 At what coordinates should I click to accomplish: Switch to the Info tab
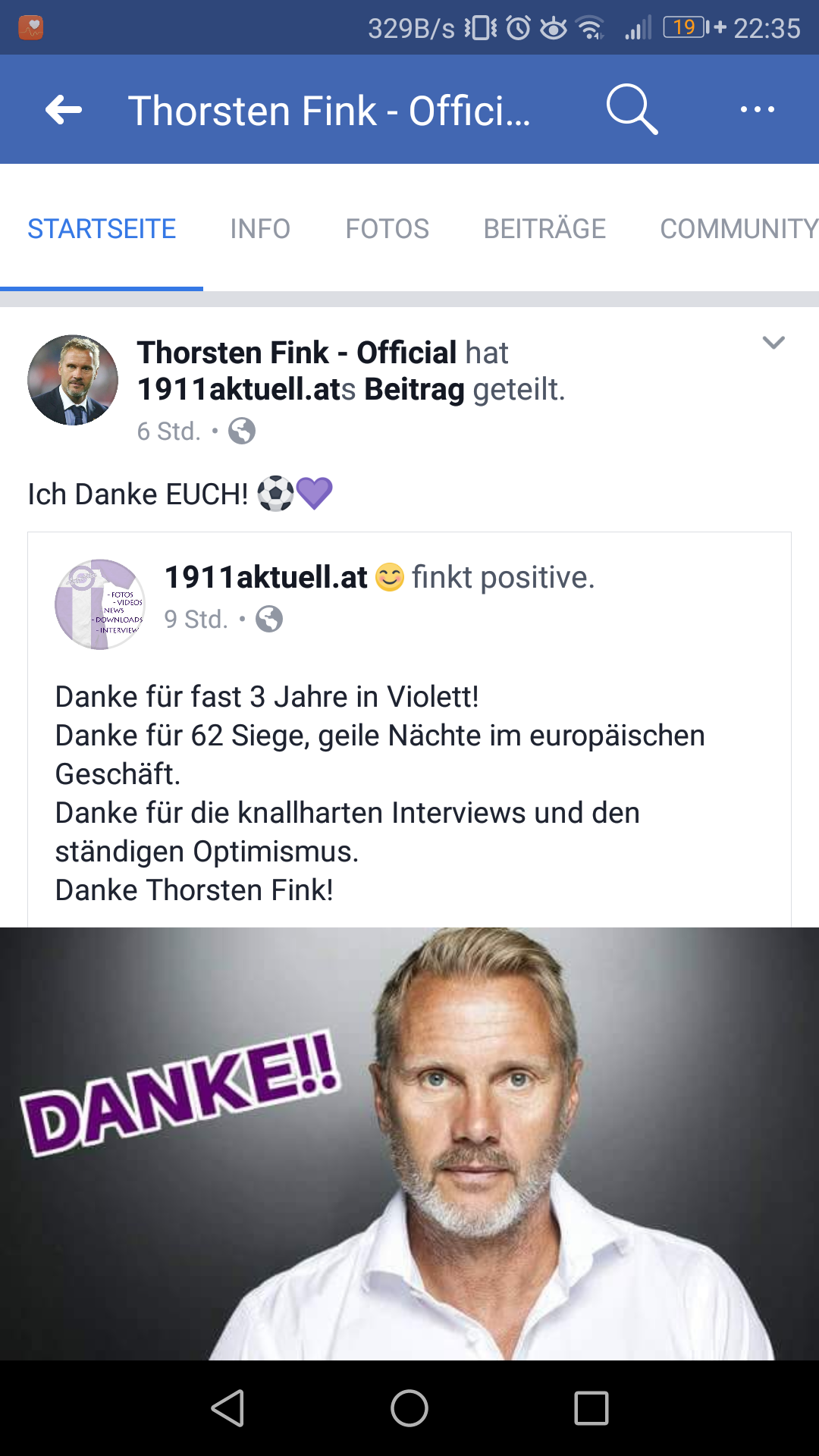tap(260, 229)
